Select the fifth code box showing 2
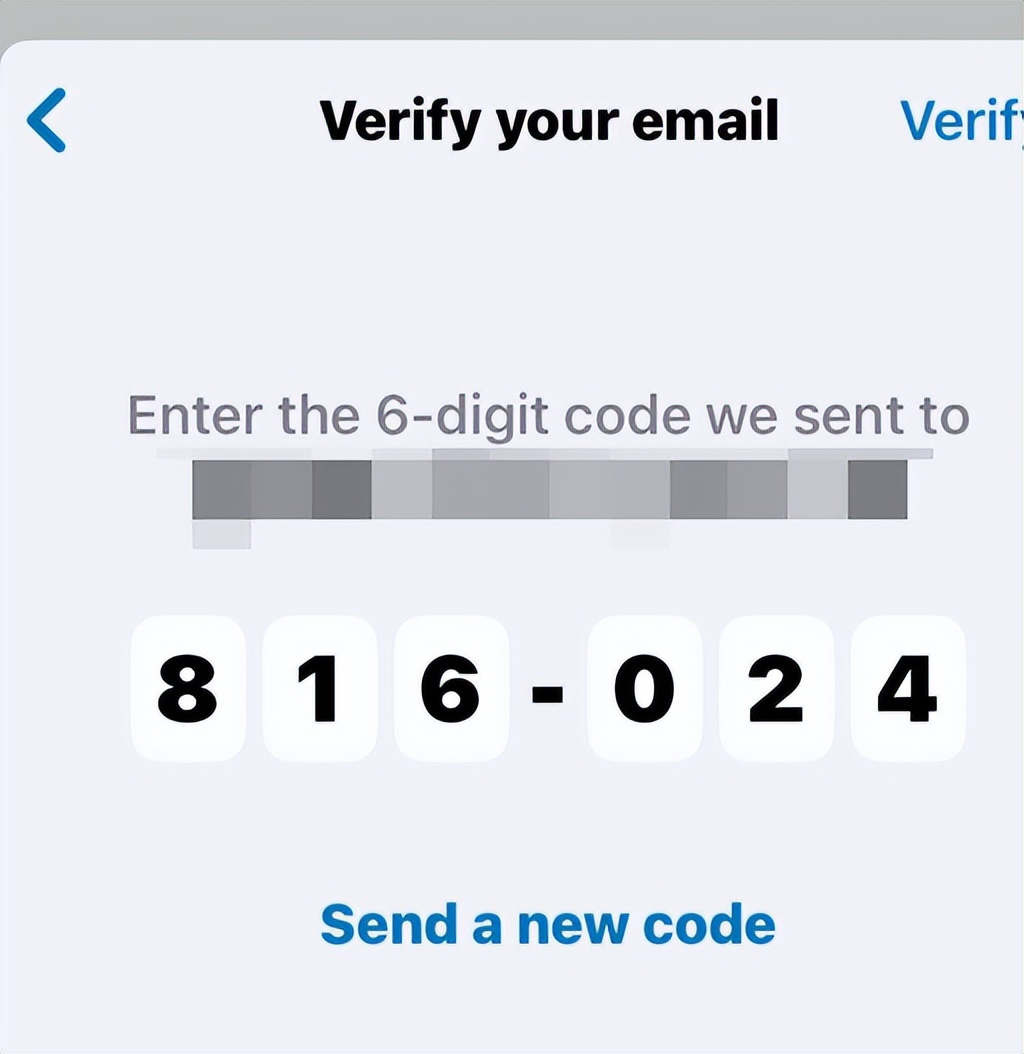The image size is (1024, 1054). [x=776, y=688]
